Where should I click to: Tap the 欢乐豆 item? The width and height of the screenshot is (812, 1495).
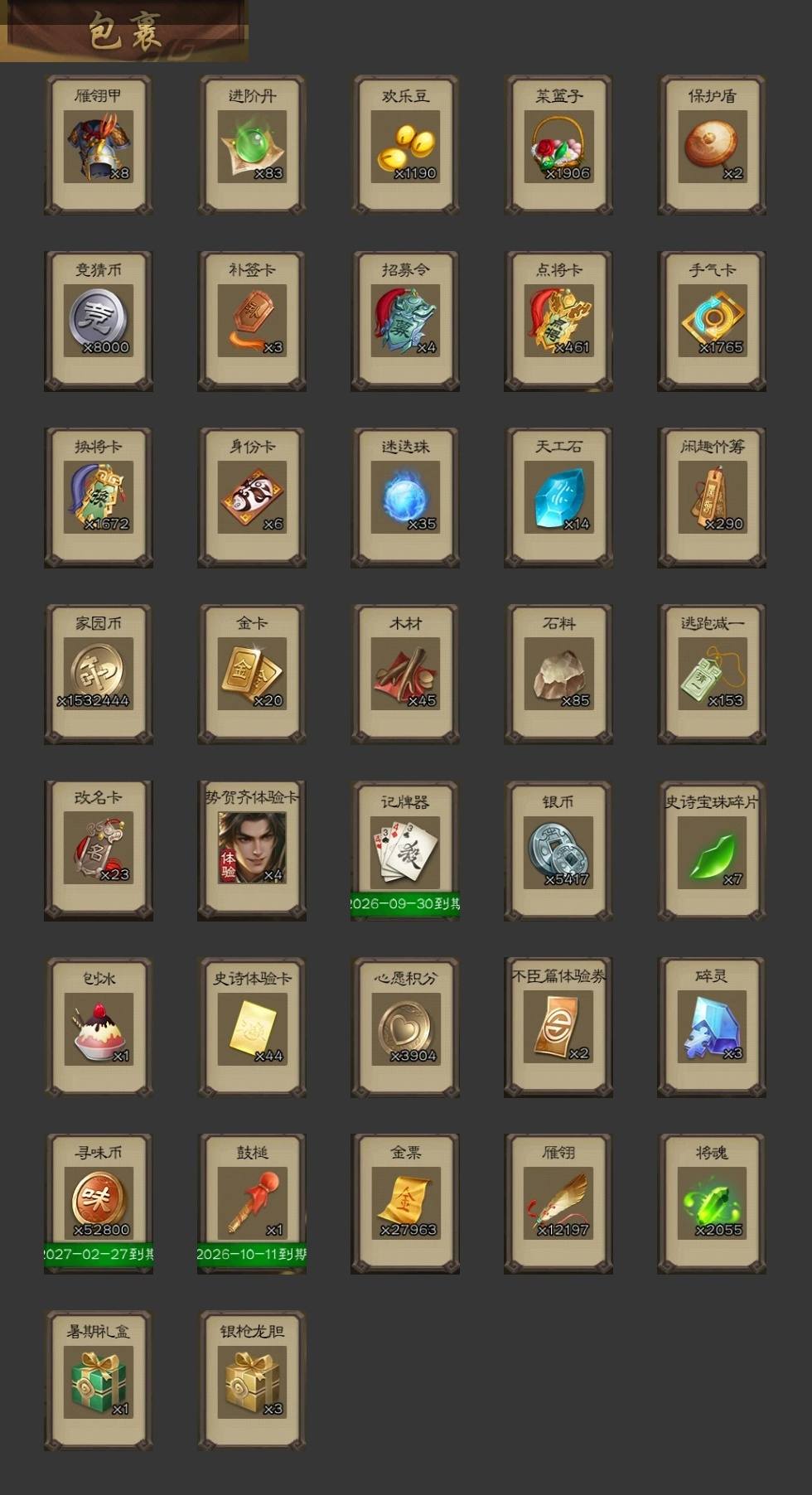(x=405, y=145)
